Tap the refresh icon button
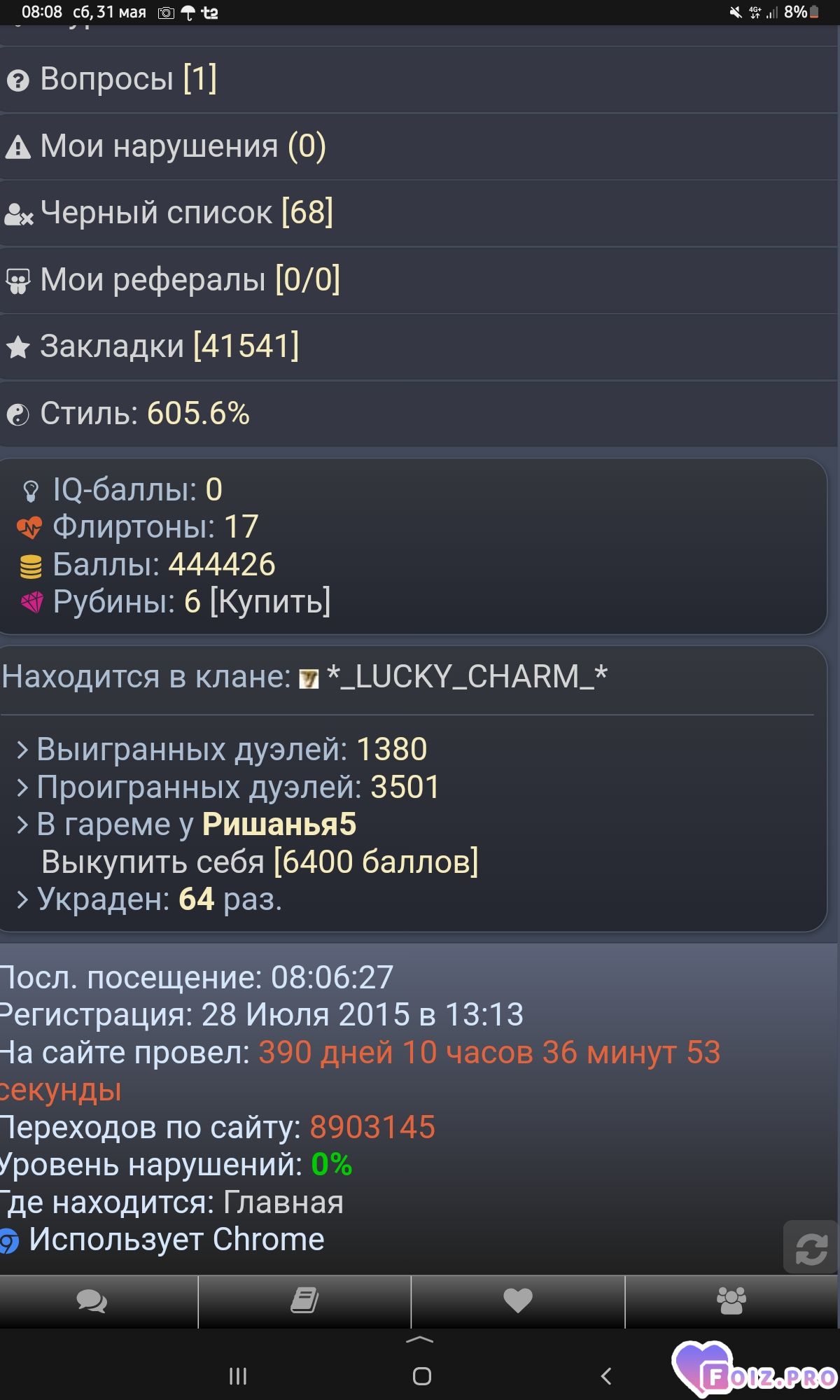Viewport: 840px width, 1400px height. point(811,1247)
